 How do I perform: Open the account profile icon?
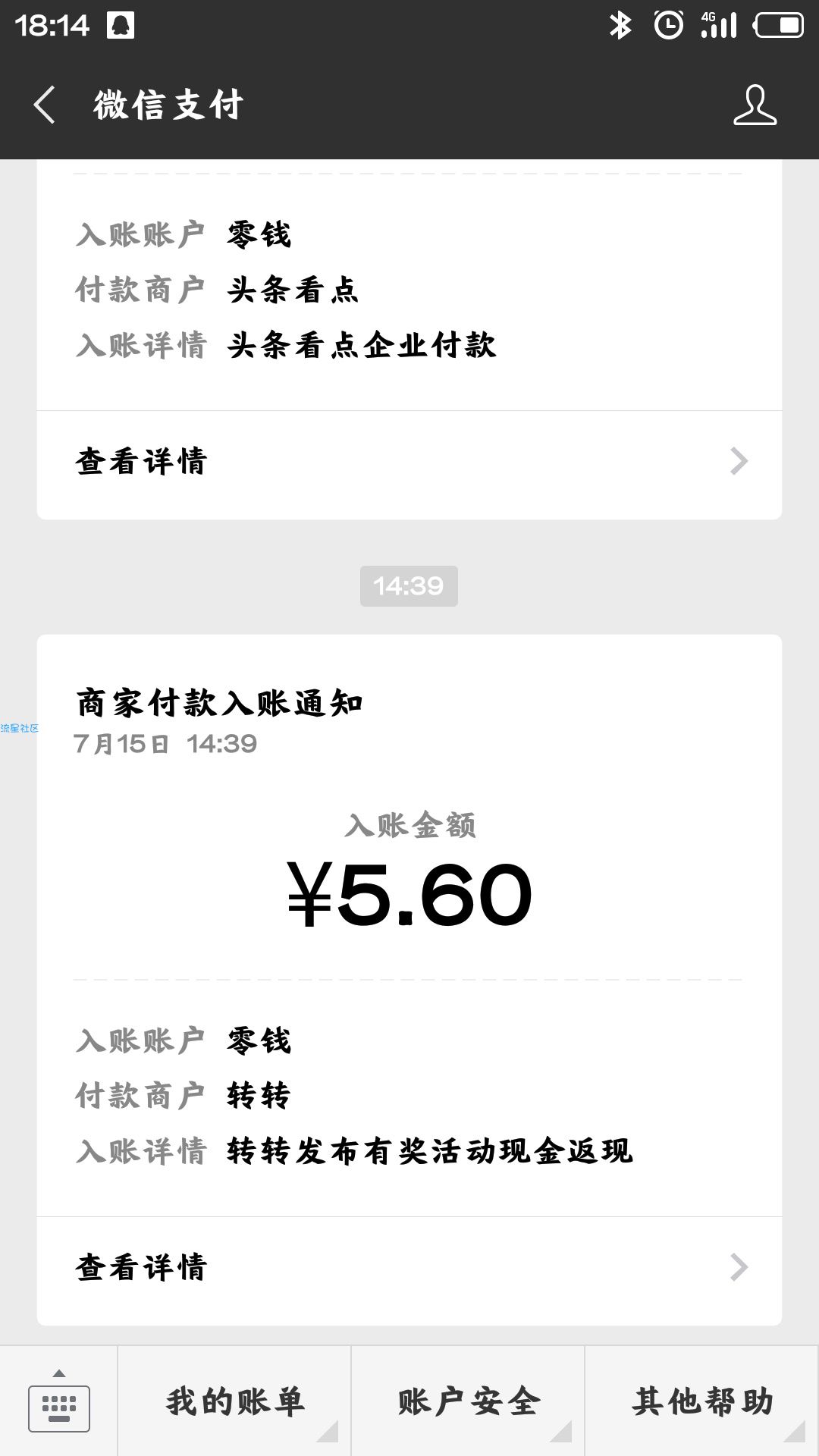click(755, 105)
